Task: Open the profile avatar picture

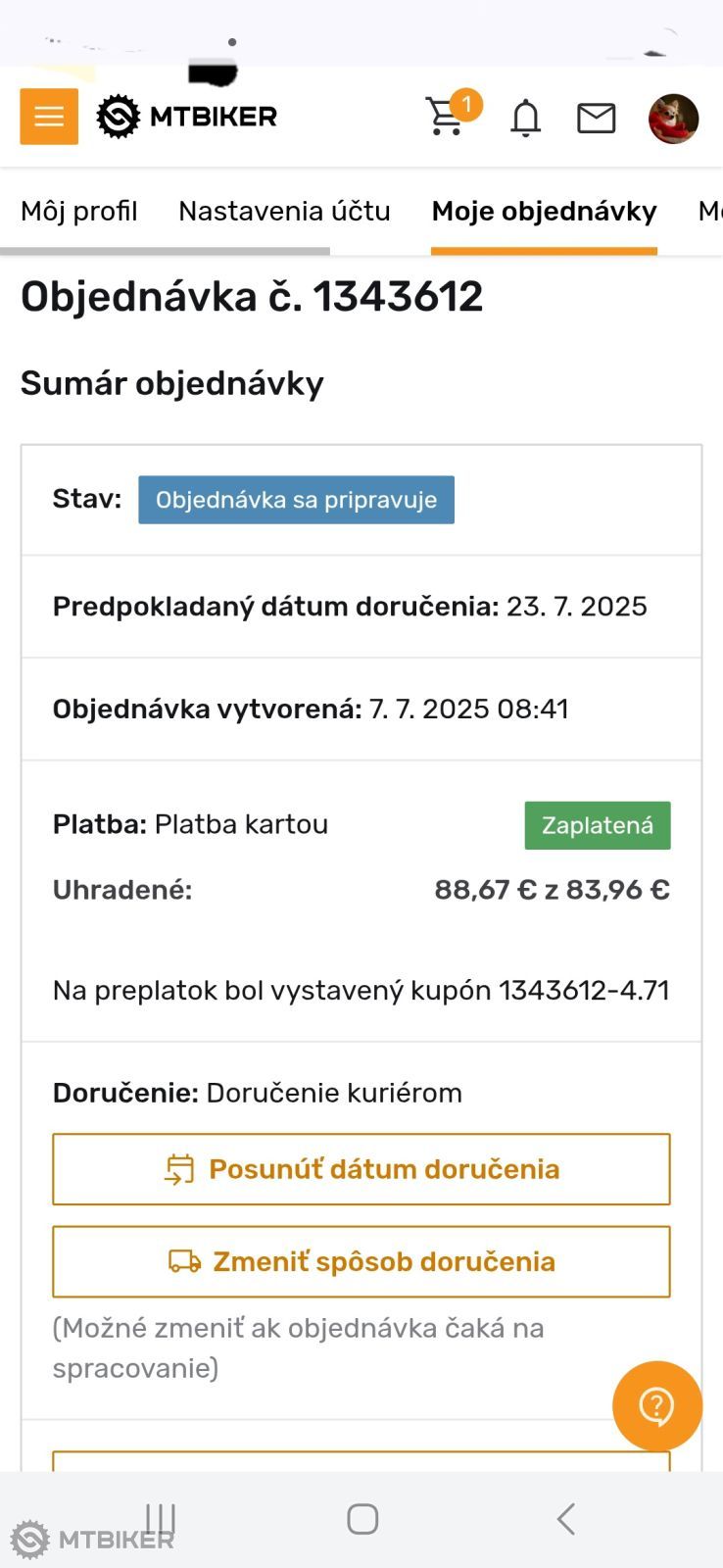Action: (670, 118)
